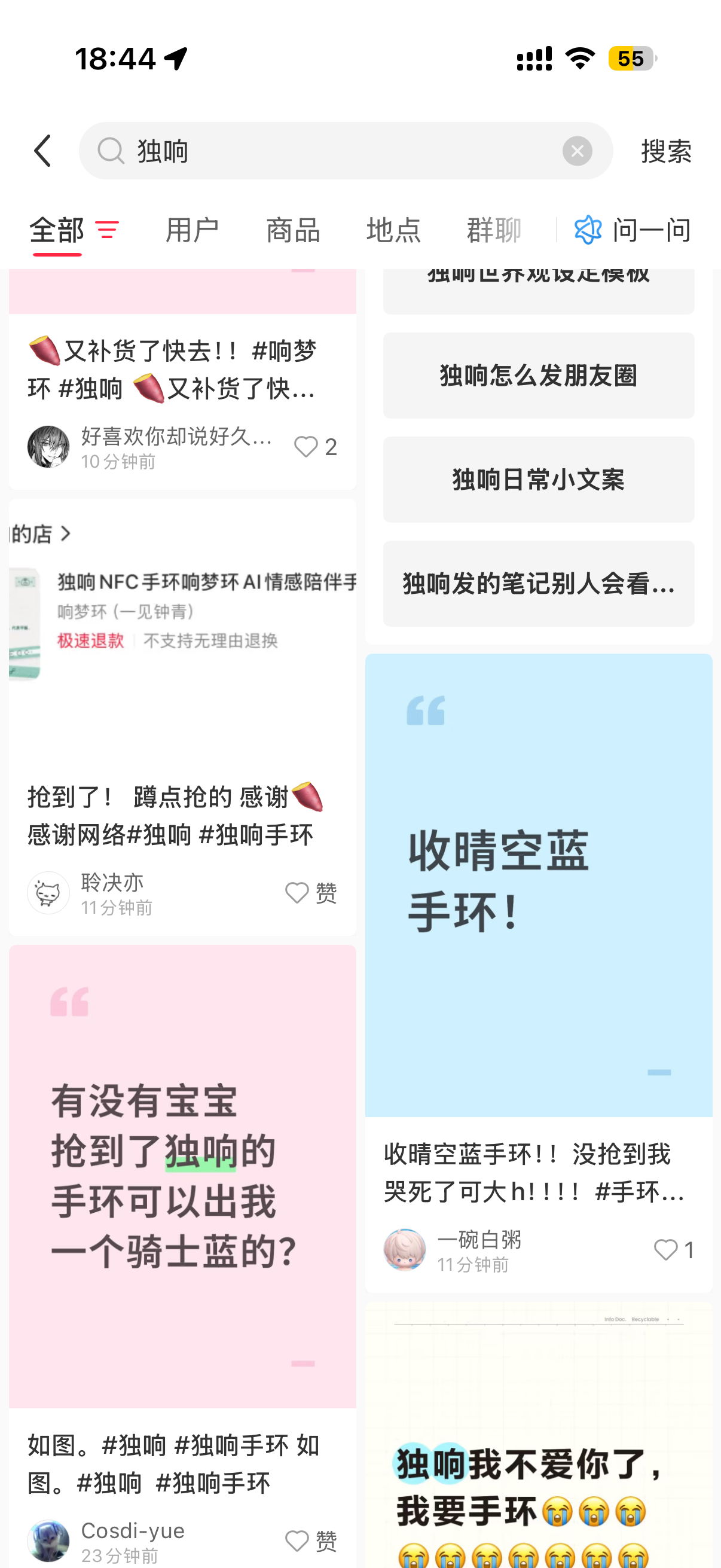The image size is (721, 1568).
Task: Select suggestion 独响发的笔记别人会看
Action: tap(538, 584)
